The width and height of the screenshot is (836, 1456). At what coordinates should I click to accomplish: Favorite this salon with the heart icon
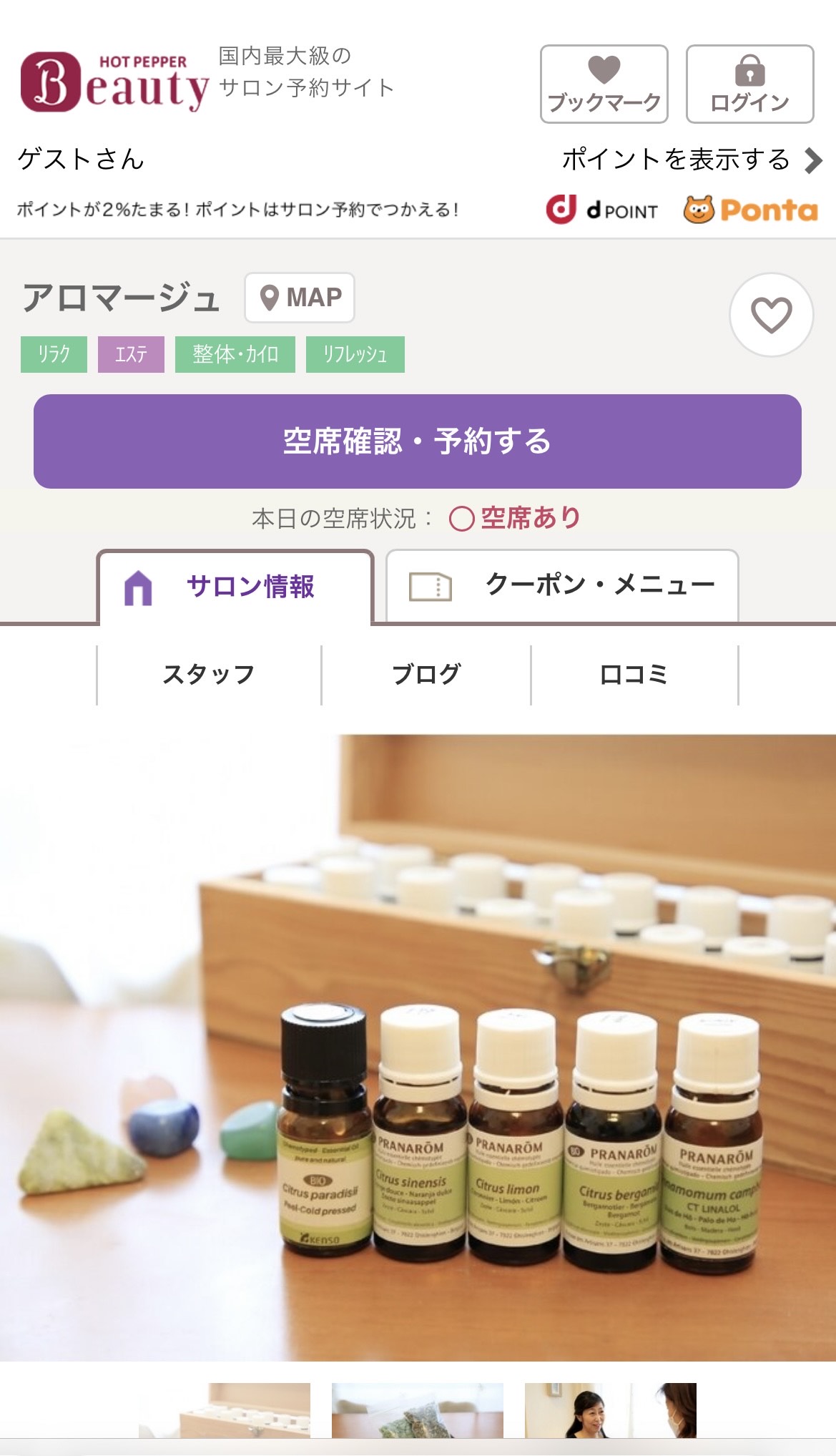click(771, 315)
